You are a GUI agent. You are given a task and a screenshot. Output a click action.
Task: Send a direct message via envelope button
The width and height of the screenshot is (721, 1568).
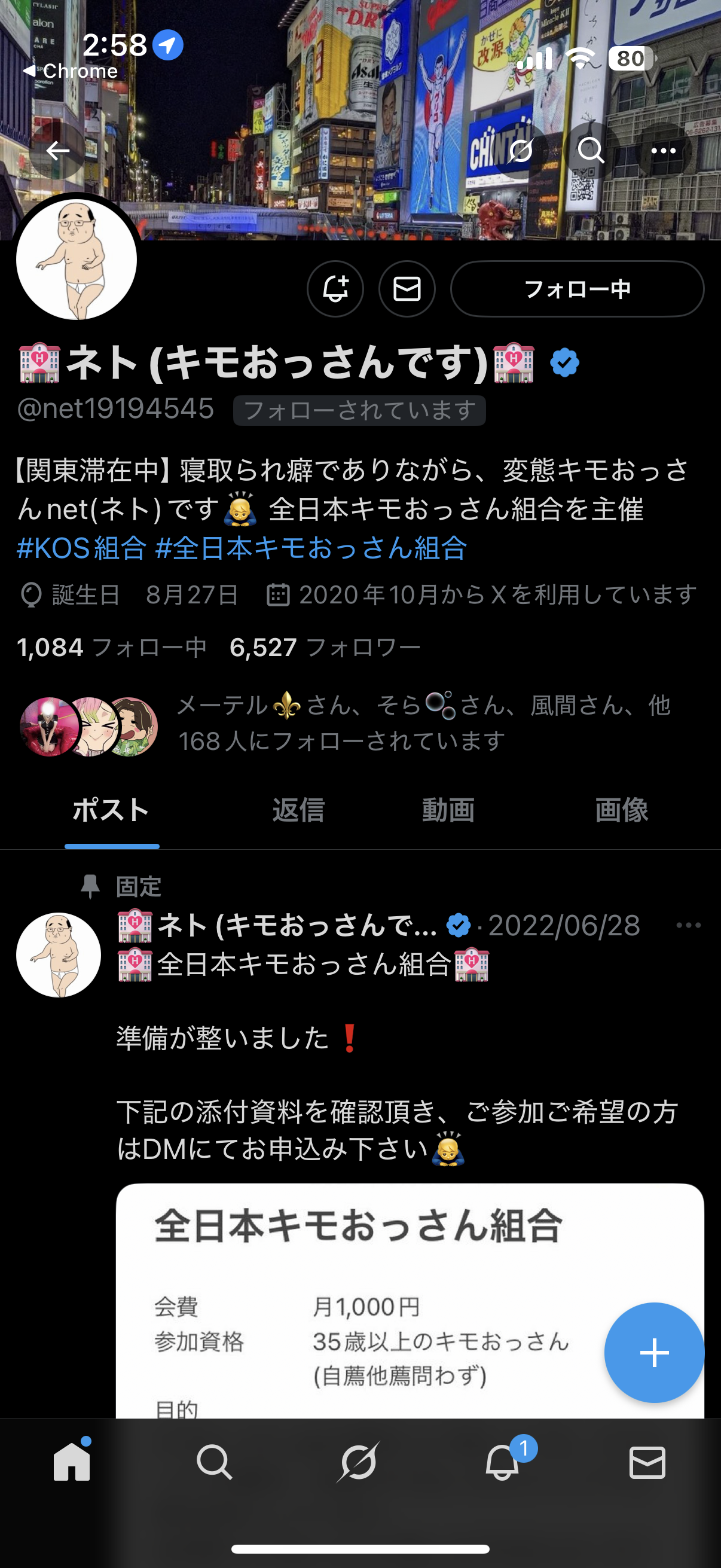(407, 288)
